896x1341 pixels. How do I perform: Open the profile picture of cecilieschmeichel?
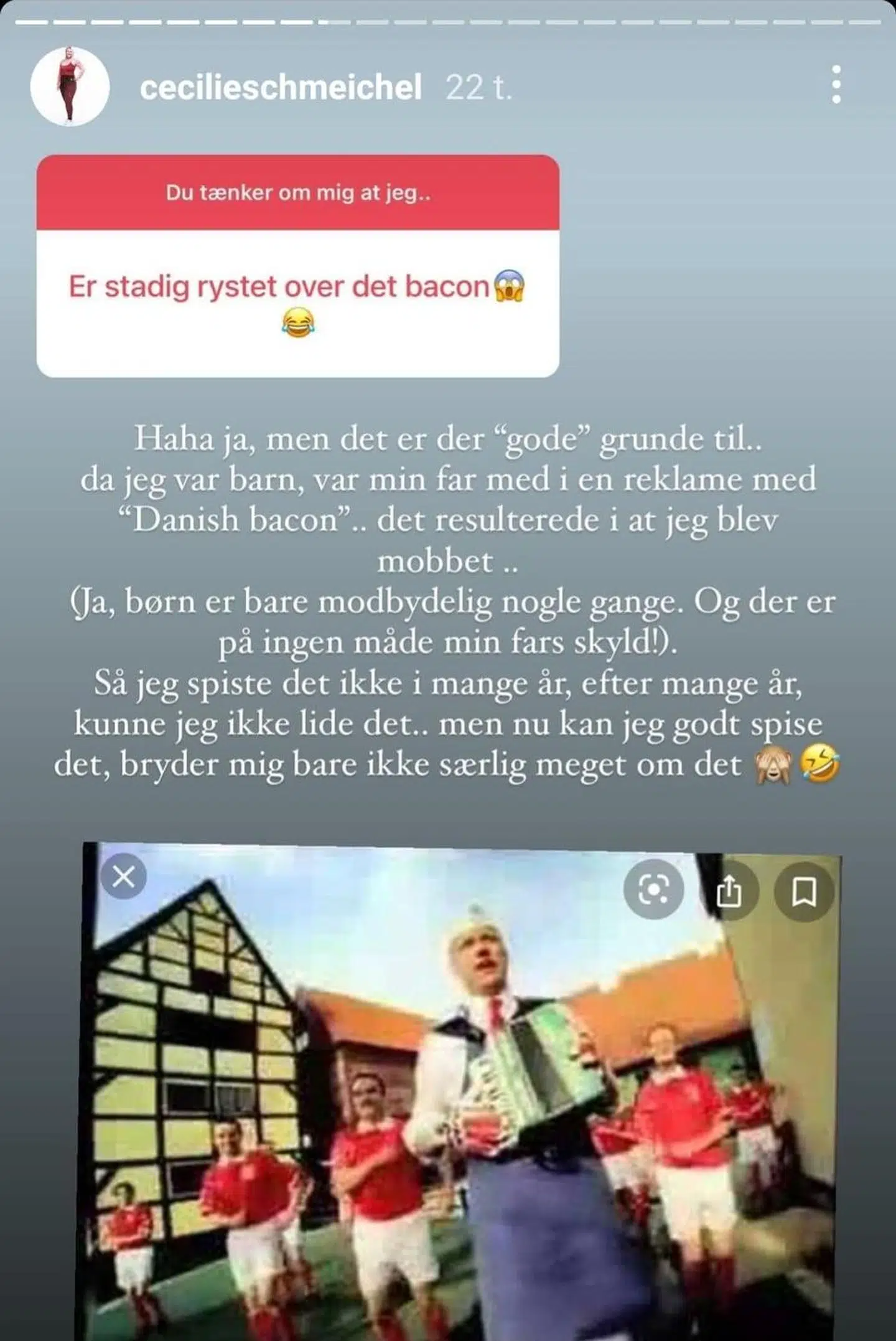(x=70, y=86)
